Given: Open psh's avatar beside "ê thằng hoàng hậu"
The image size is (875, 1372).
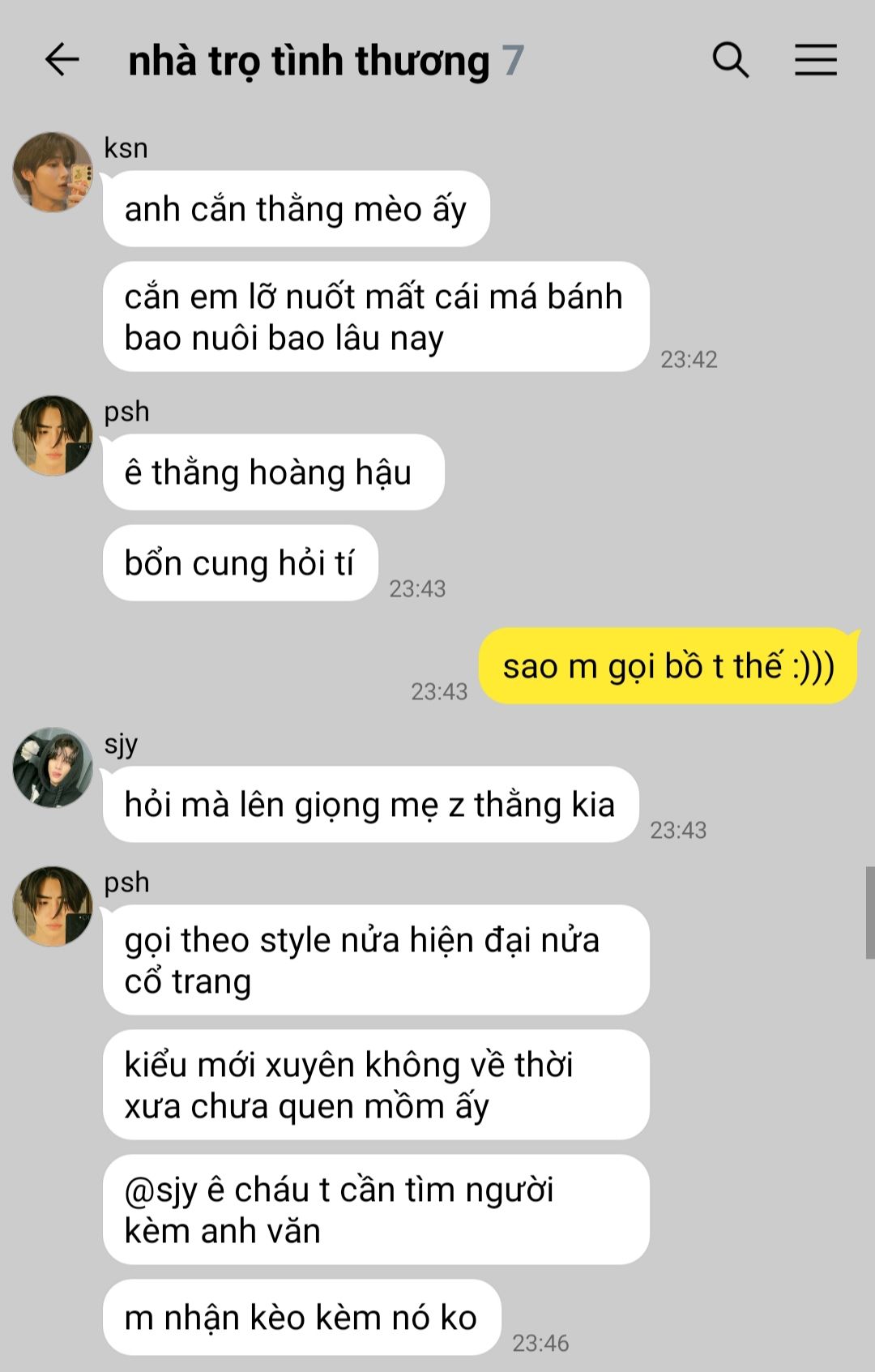Looking at the screenshot, I should 53,436.
